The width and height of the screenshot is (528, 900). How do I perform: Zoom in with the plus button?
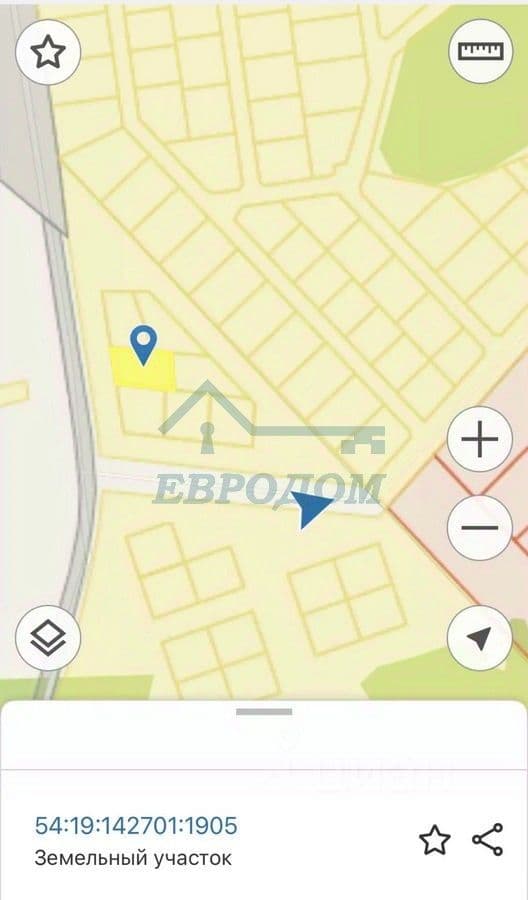(480, 439)
